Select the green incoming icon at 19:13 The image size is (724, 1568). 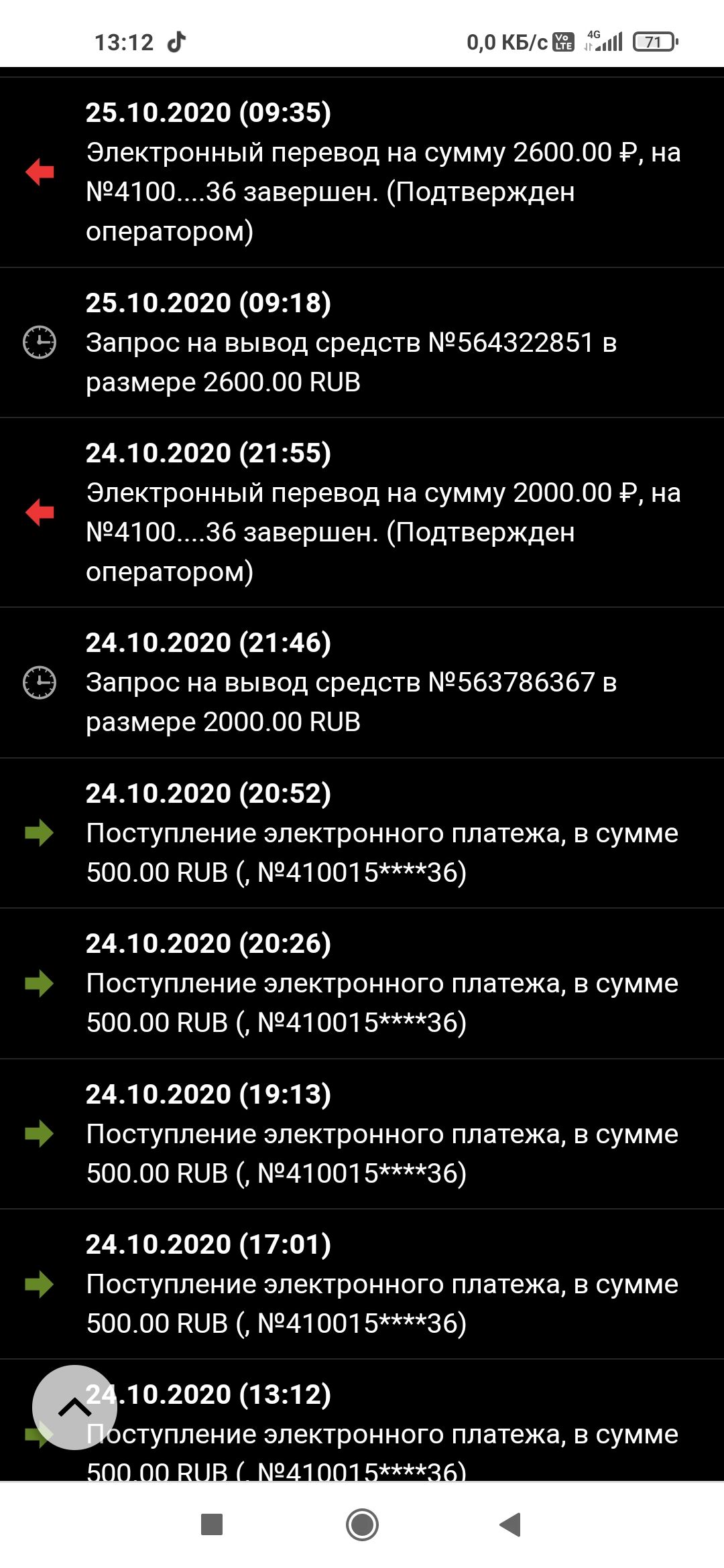[x=38, y=1134]
